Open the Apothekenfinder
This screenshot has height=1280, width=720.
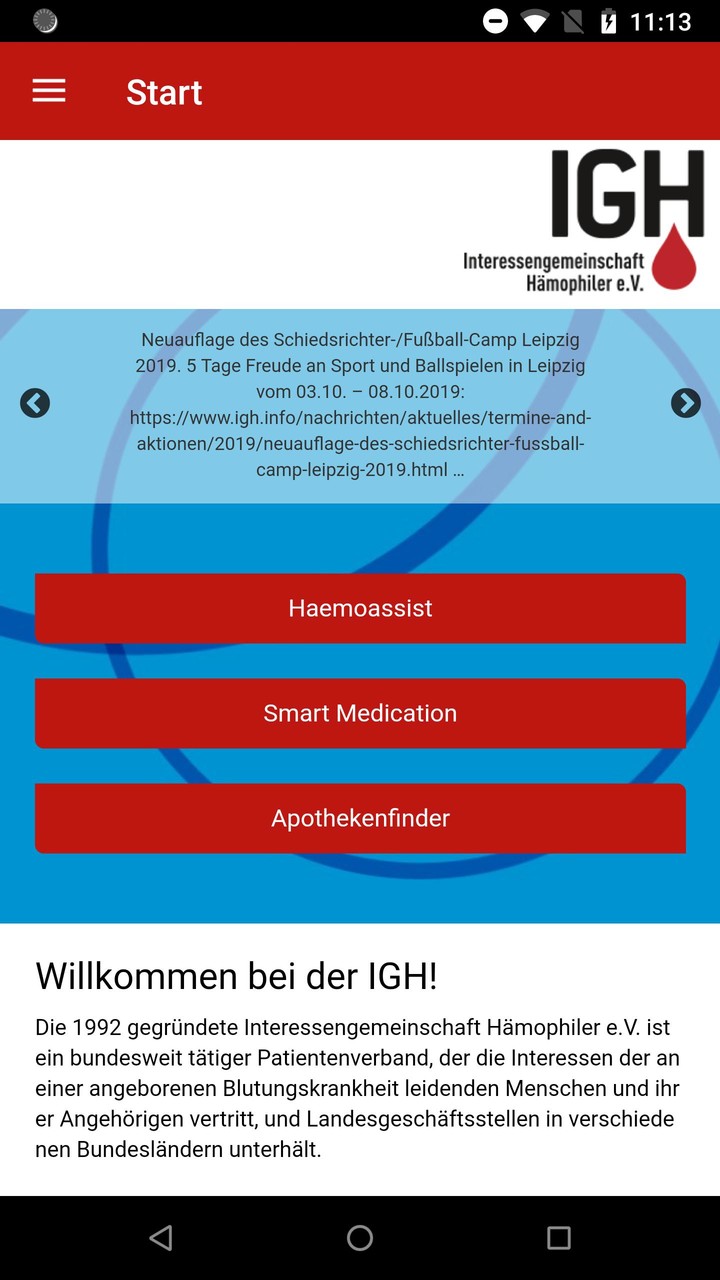360,818
